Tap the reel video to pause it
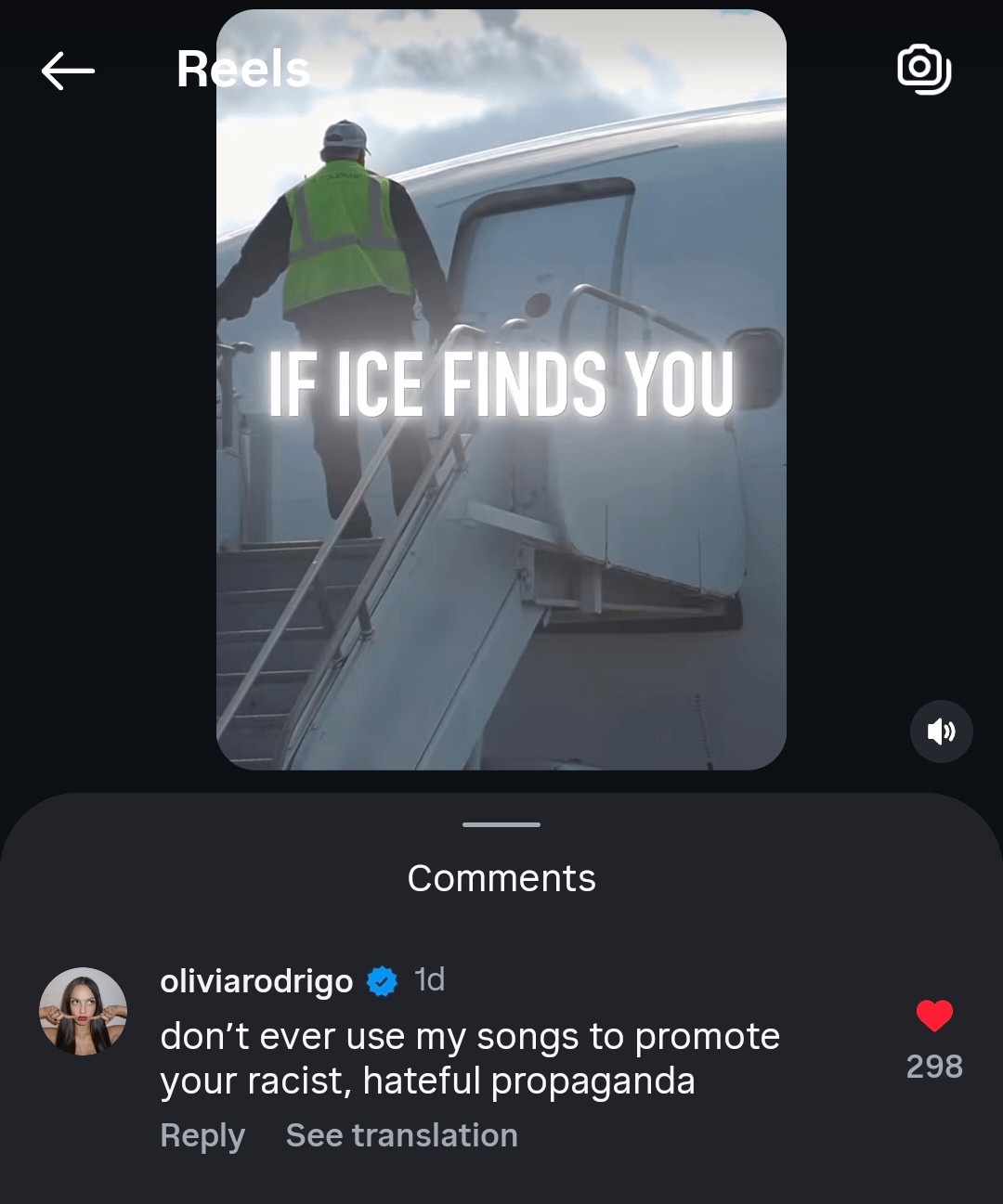 click(501, 520)
